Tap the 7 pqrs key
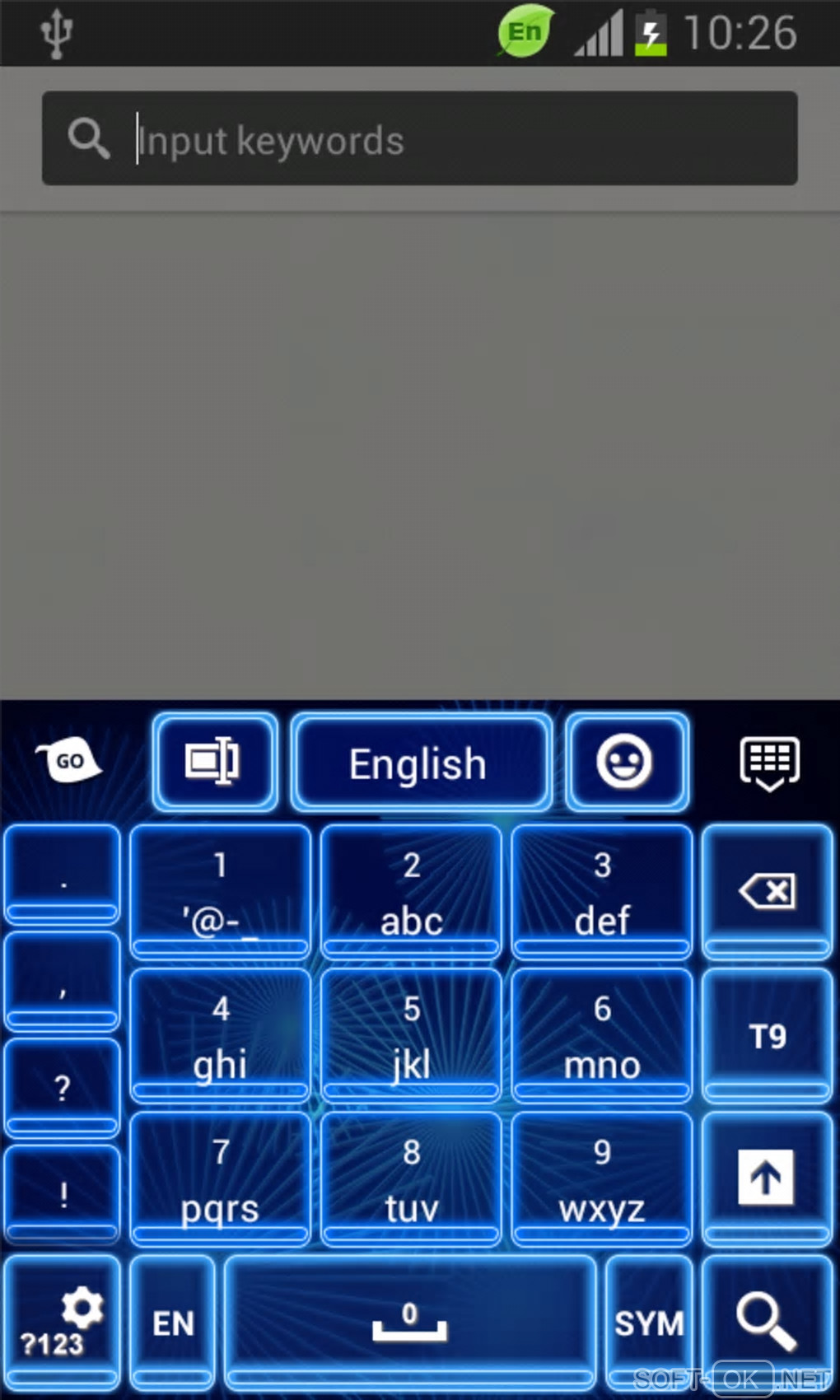The height and width of the screenshot is (1400, 840). (220, 1178)
